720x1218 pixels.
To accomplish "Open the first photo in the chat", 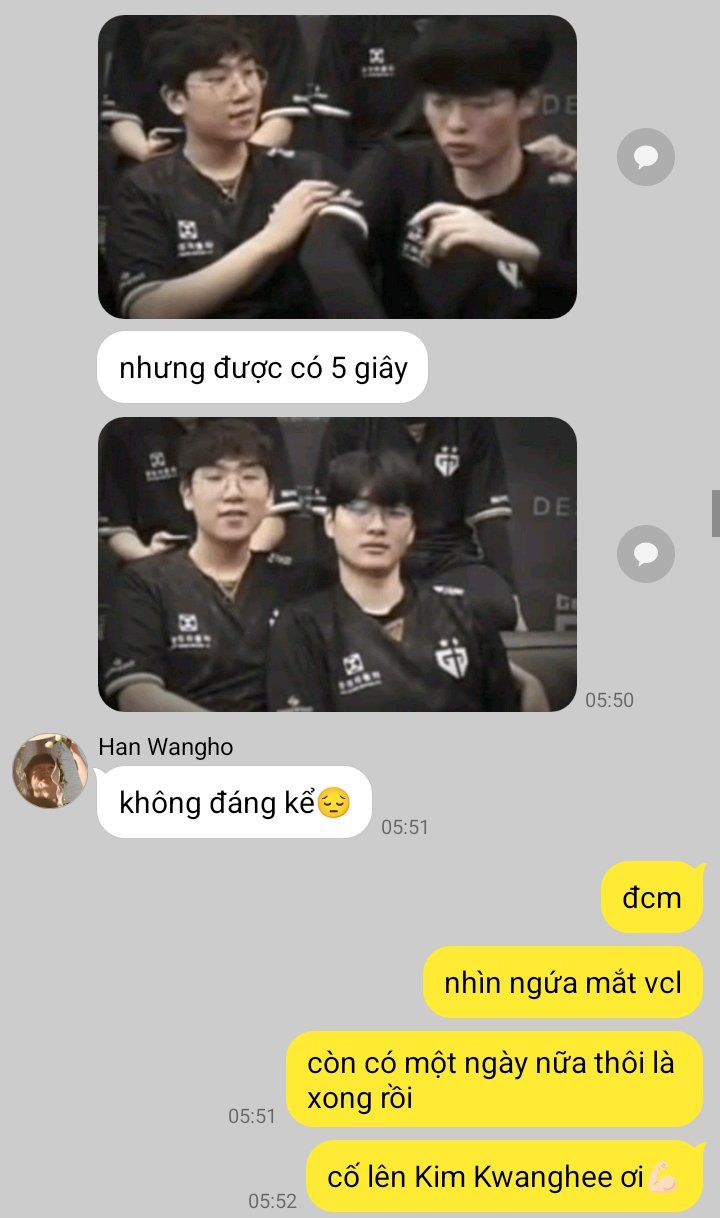I will pyautogui.click(x=337, y=167).
